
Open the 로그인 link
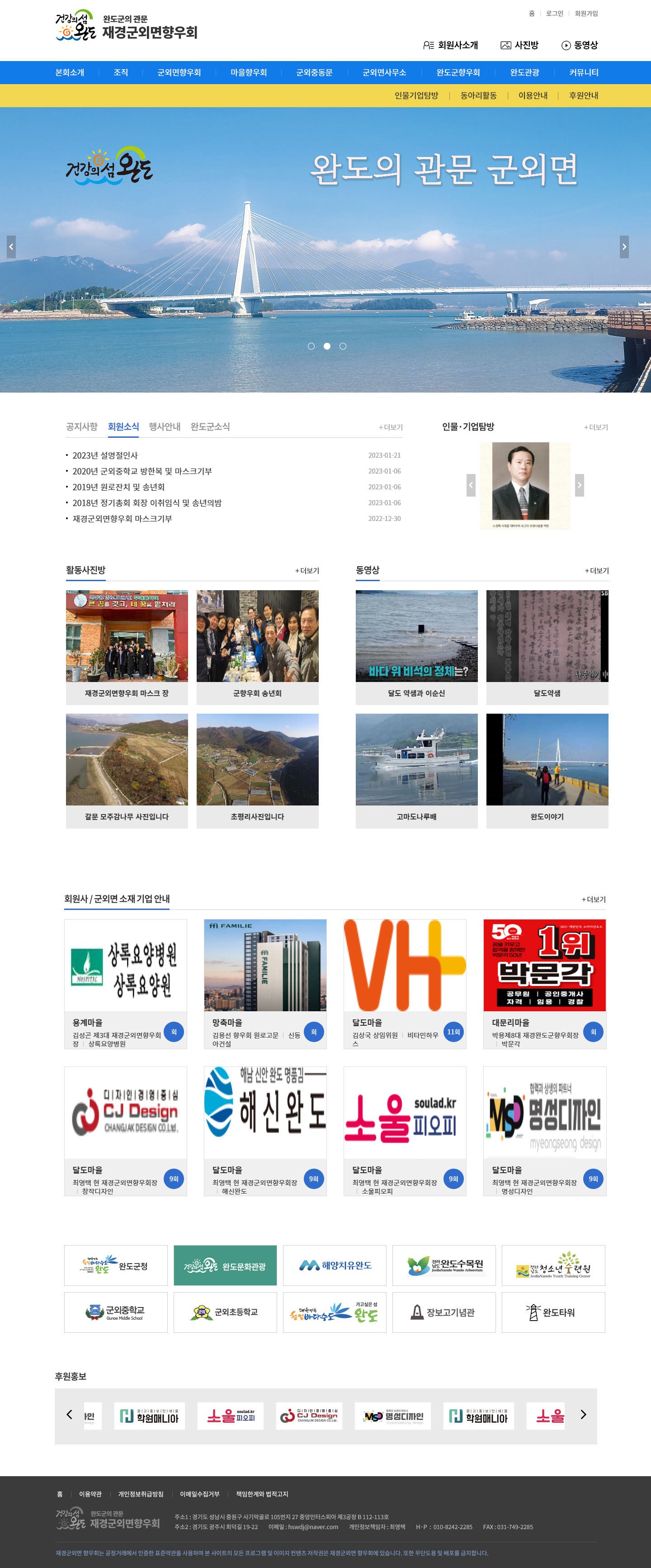[554, 14]
